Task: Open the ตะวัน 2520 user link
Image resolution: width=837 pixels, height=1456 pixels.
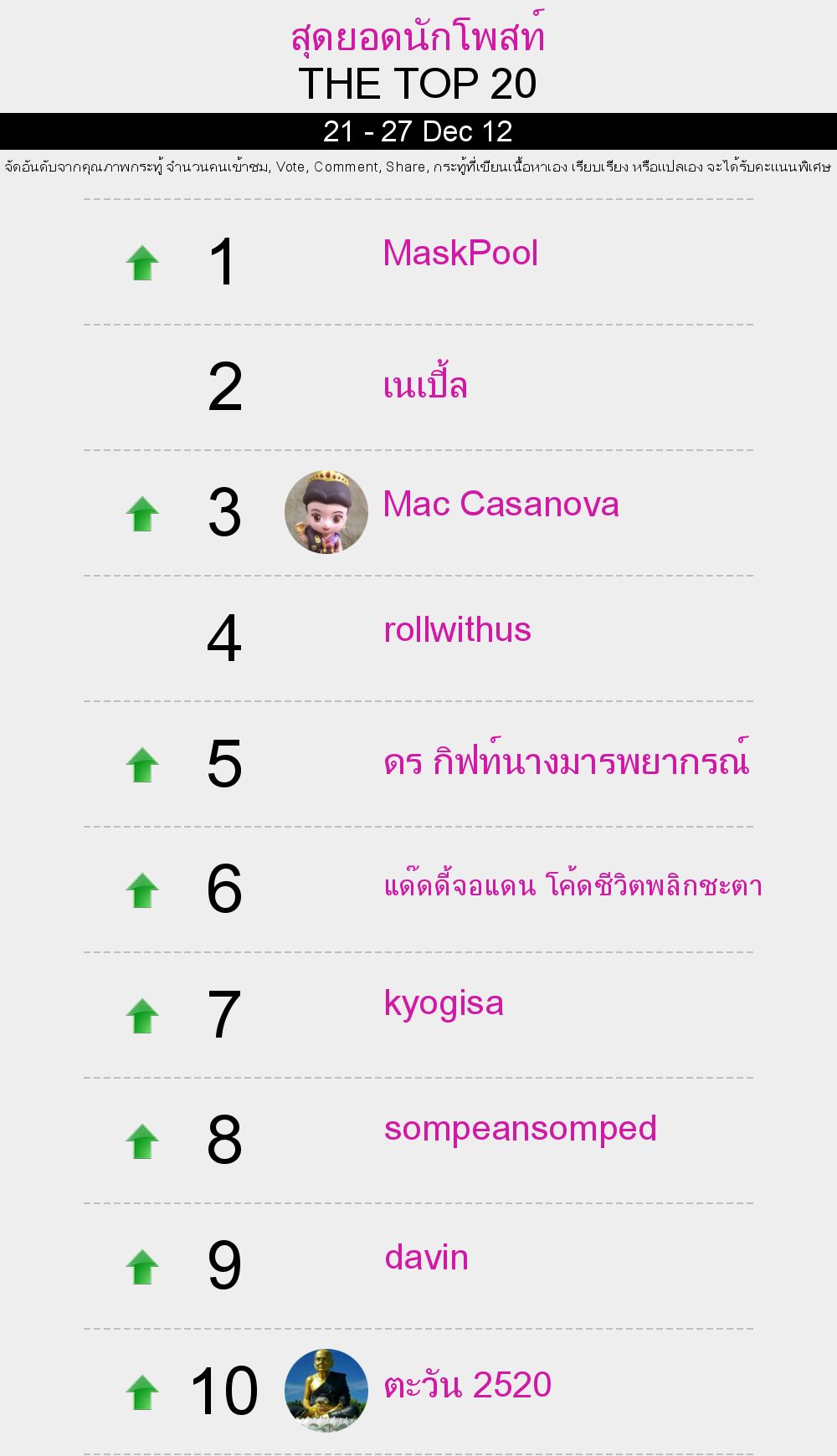Action: 467,1385
